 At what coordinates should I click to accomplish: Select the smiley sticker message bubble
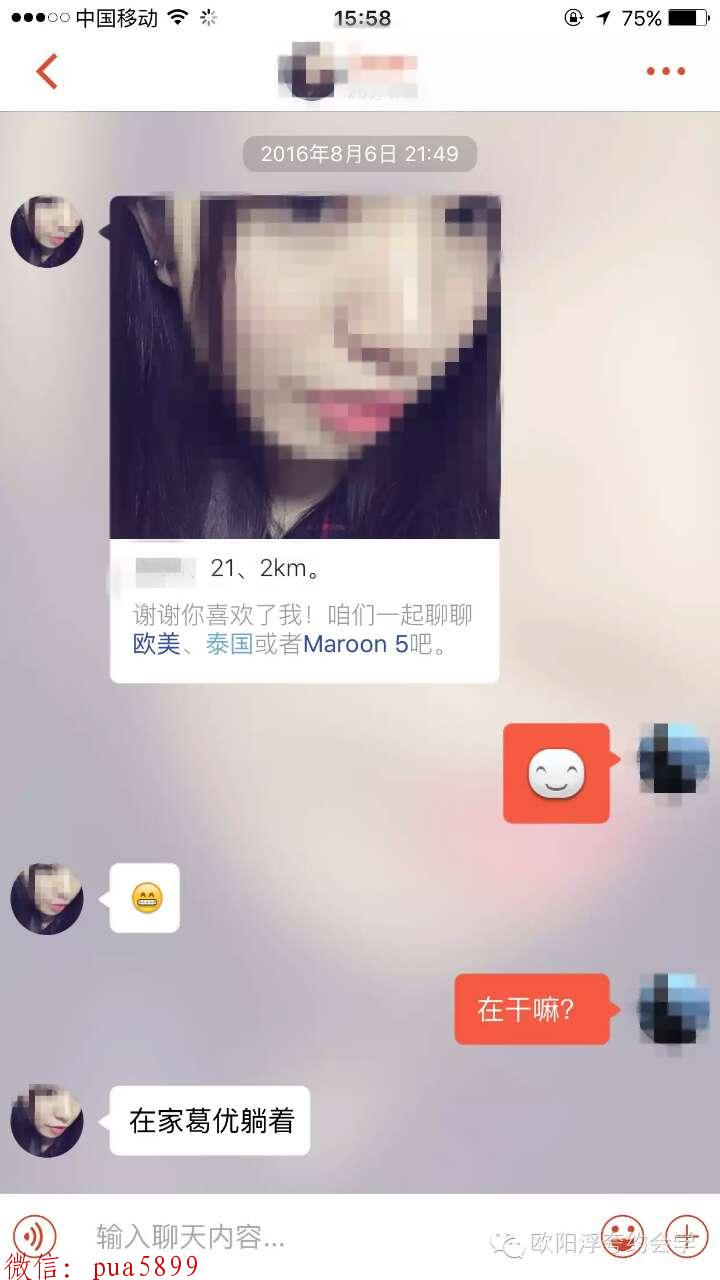556,773
